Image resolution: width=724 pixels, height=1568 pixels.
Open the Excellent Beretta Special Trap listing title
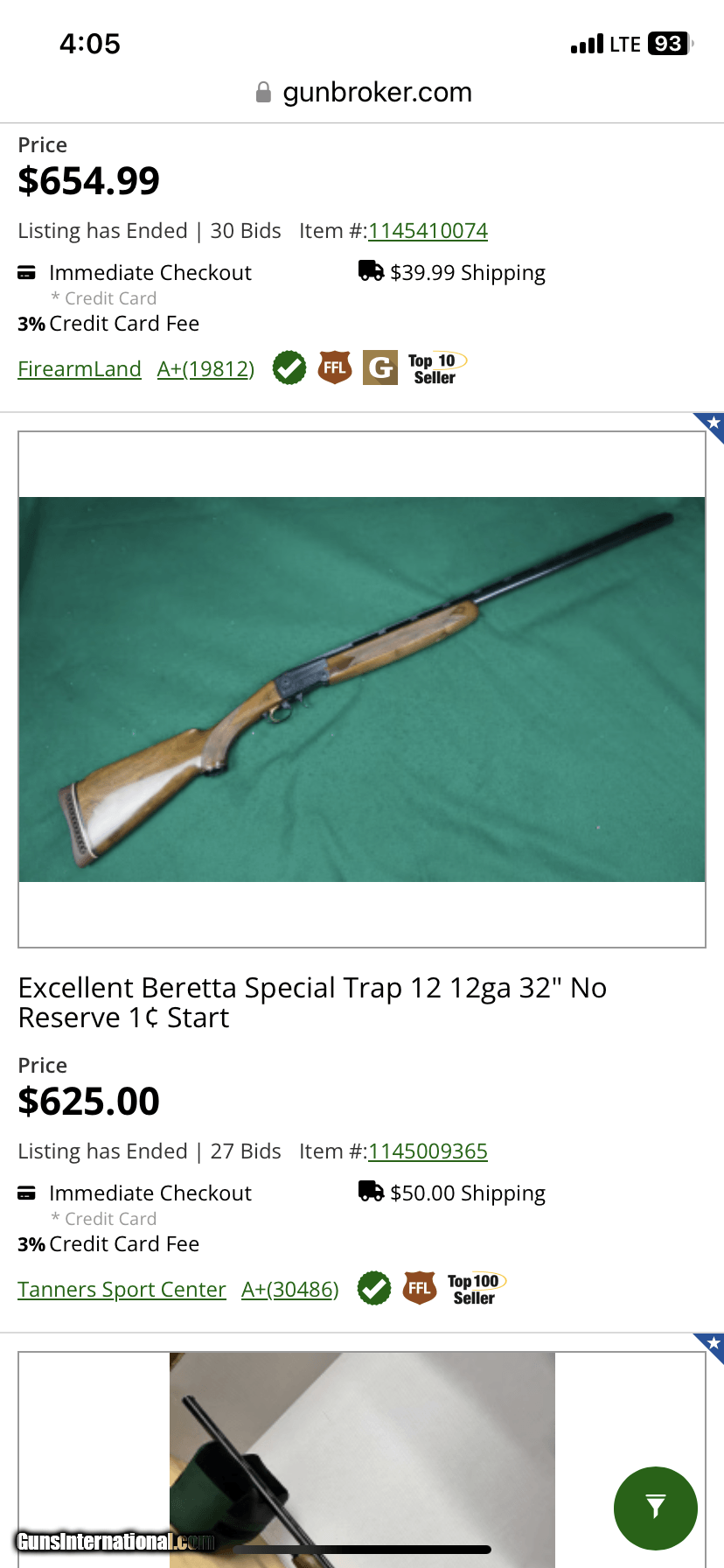[312, 1003]
